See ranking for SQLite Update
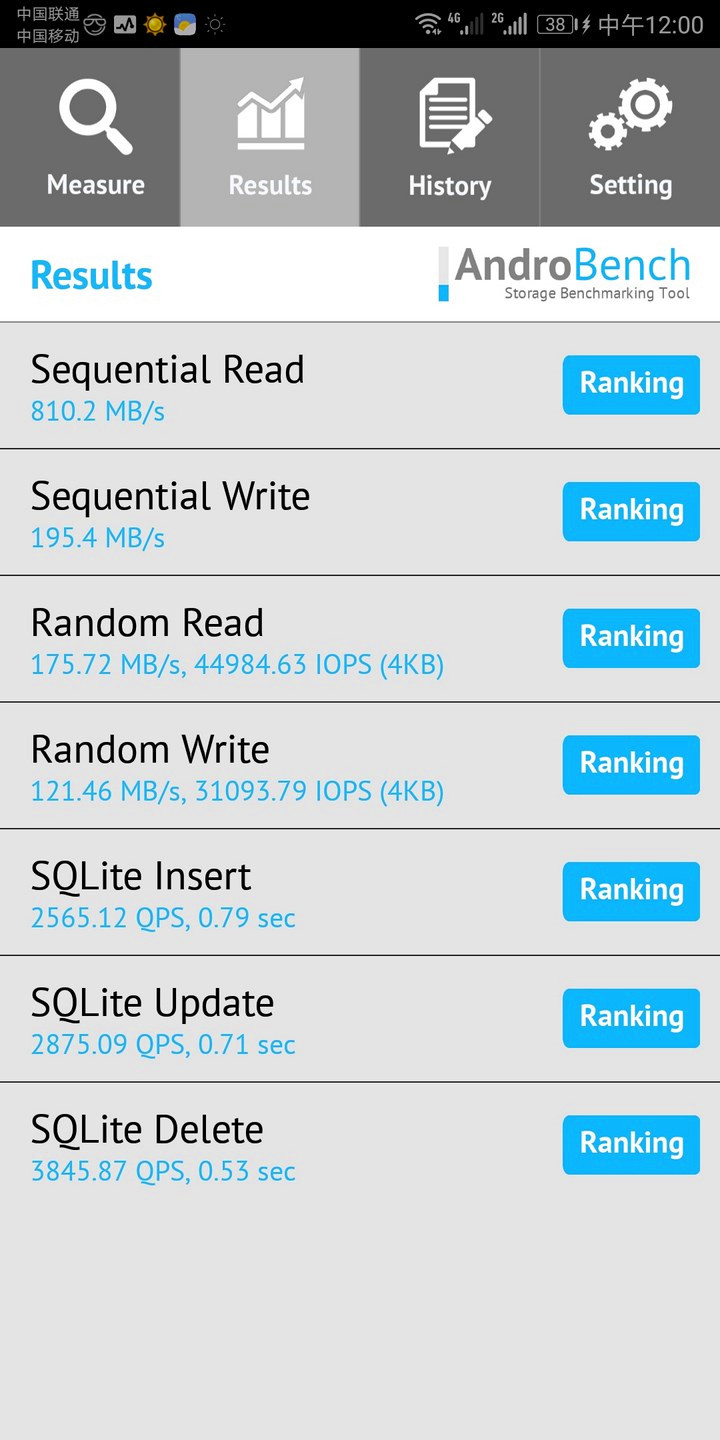The width and height of the screenshot is (720, 1440). pos(631,1018)
